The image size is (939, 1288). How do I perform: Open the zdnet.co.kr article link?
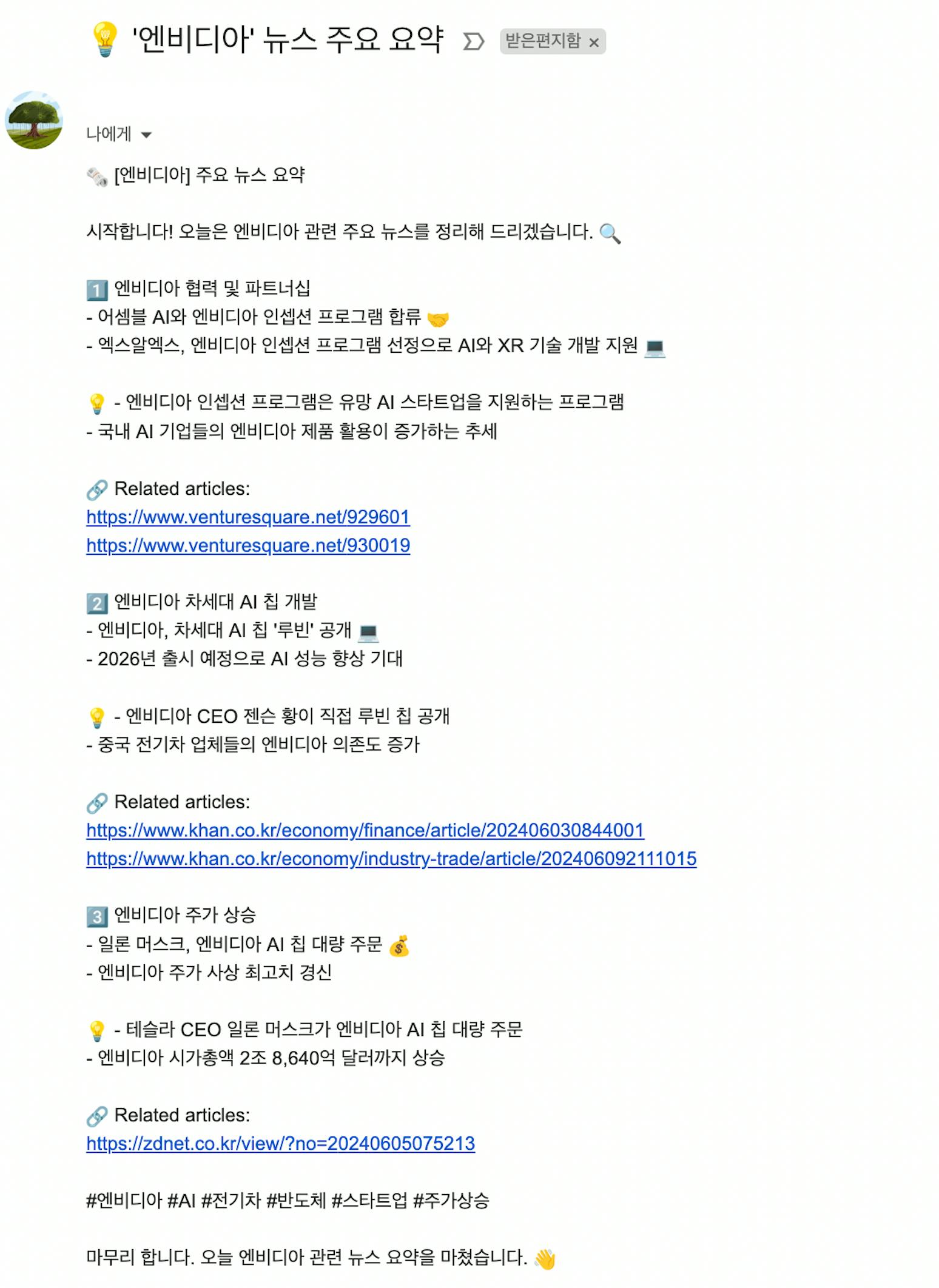[280, 1144]
